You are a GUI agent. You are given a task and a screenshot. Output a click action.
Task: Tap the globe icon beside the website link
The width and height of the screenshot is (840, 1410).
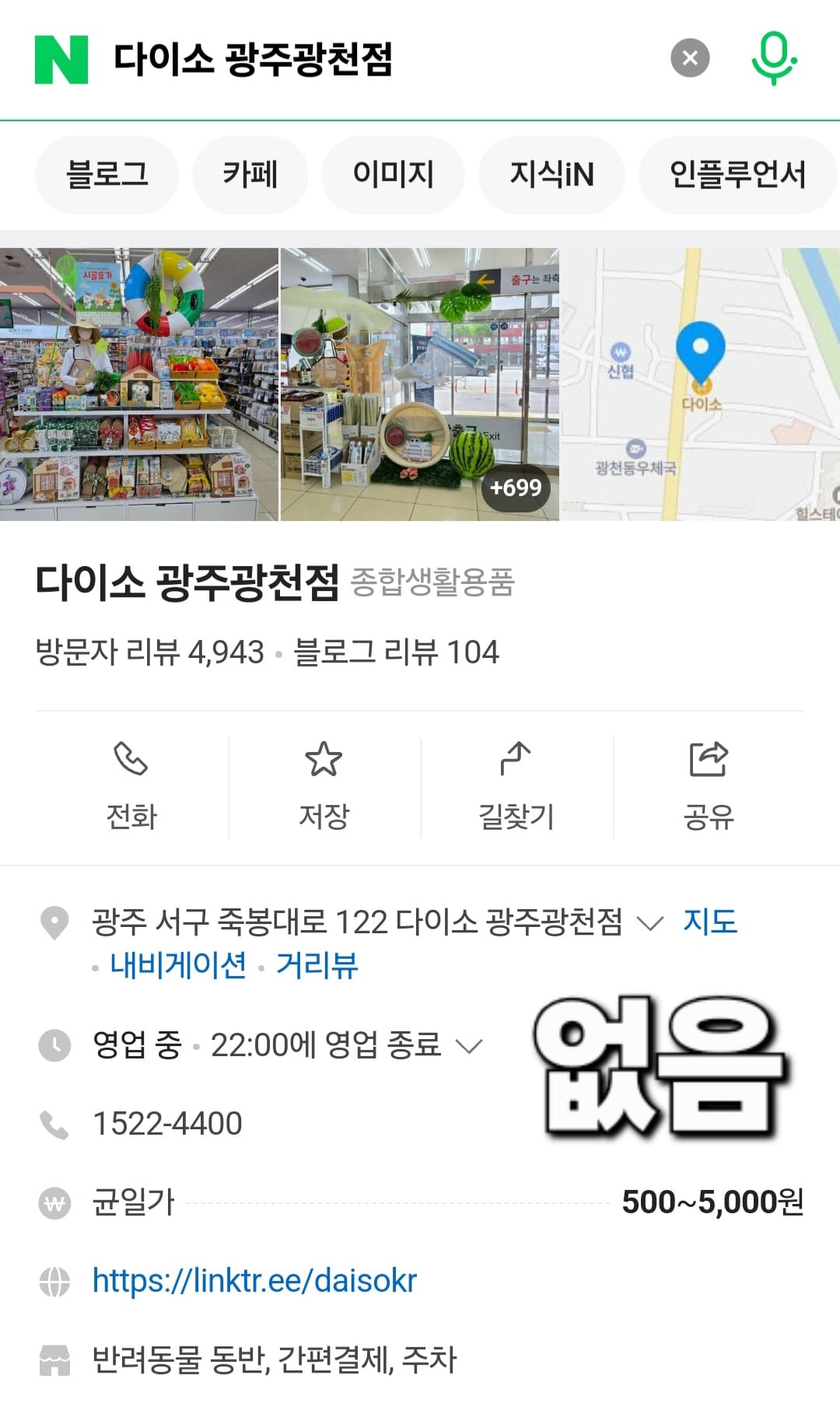[x=53, y=1279]
